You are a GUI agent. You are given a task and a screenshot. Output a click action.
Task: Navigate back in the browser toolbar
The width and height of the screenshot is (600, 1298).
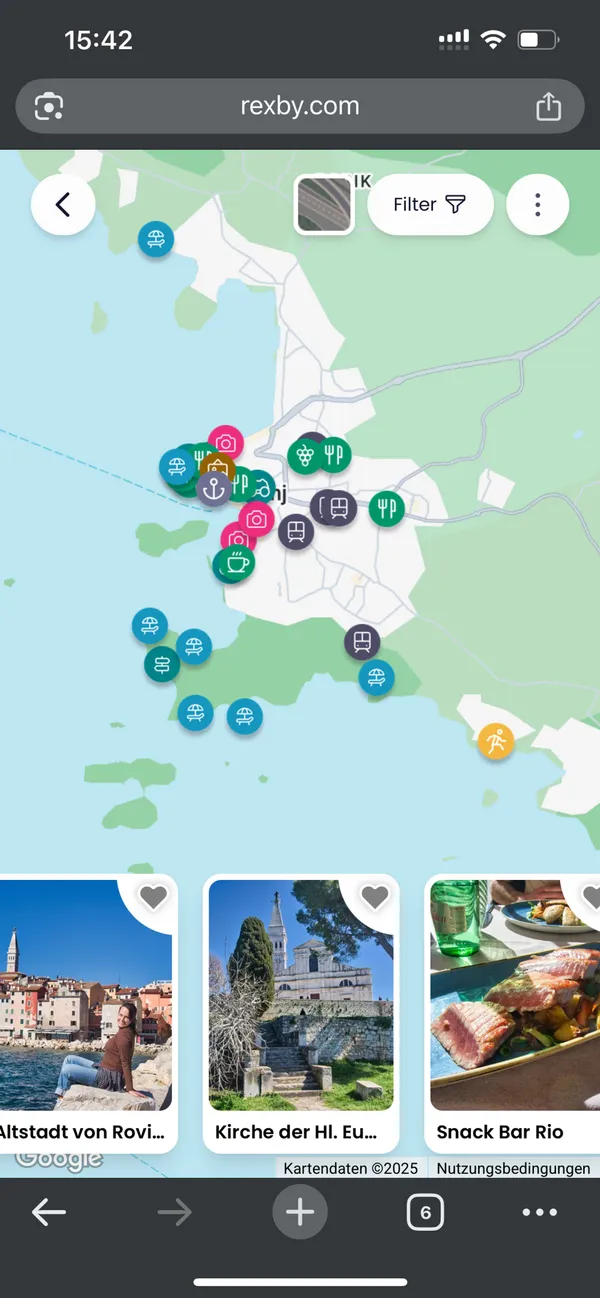48,1213
